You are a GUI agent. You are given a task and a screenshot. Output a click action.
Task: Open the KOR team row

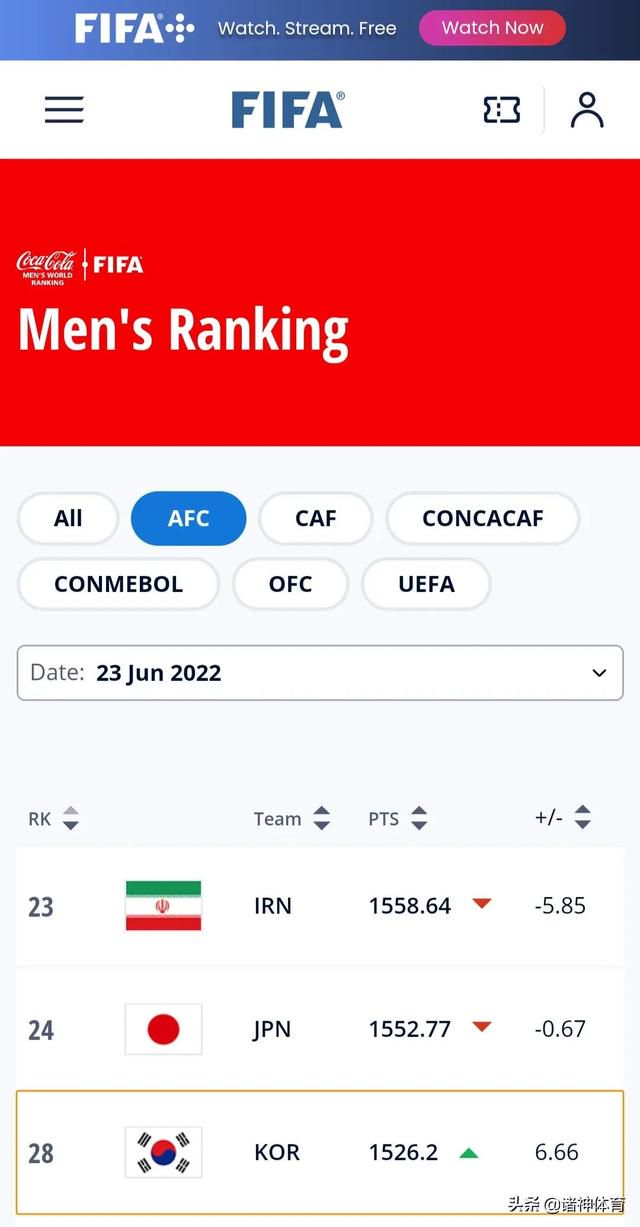pos(320,1152)
